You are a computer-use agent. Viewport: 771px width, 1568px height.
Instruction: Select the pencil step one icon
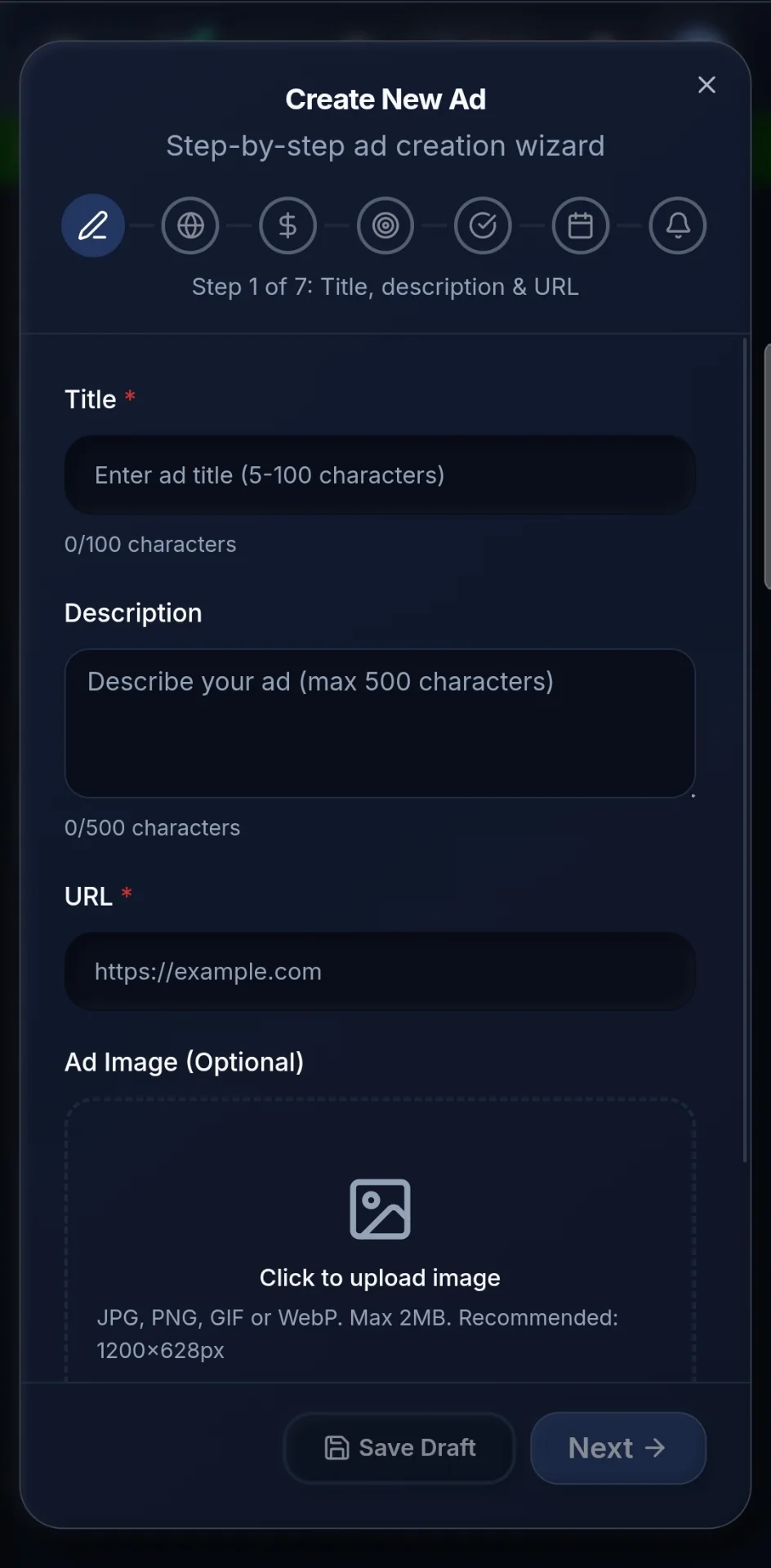(x=93, y=225)
